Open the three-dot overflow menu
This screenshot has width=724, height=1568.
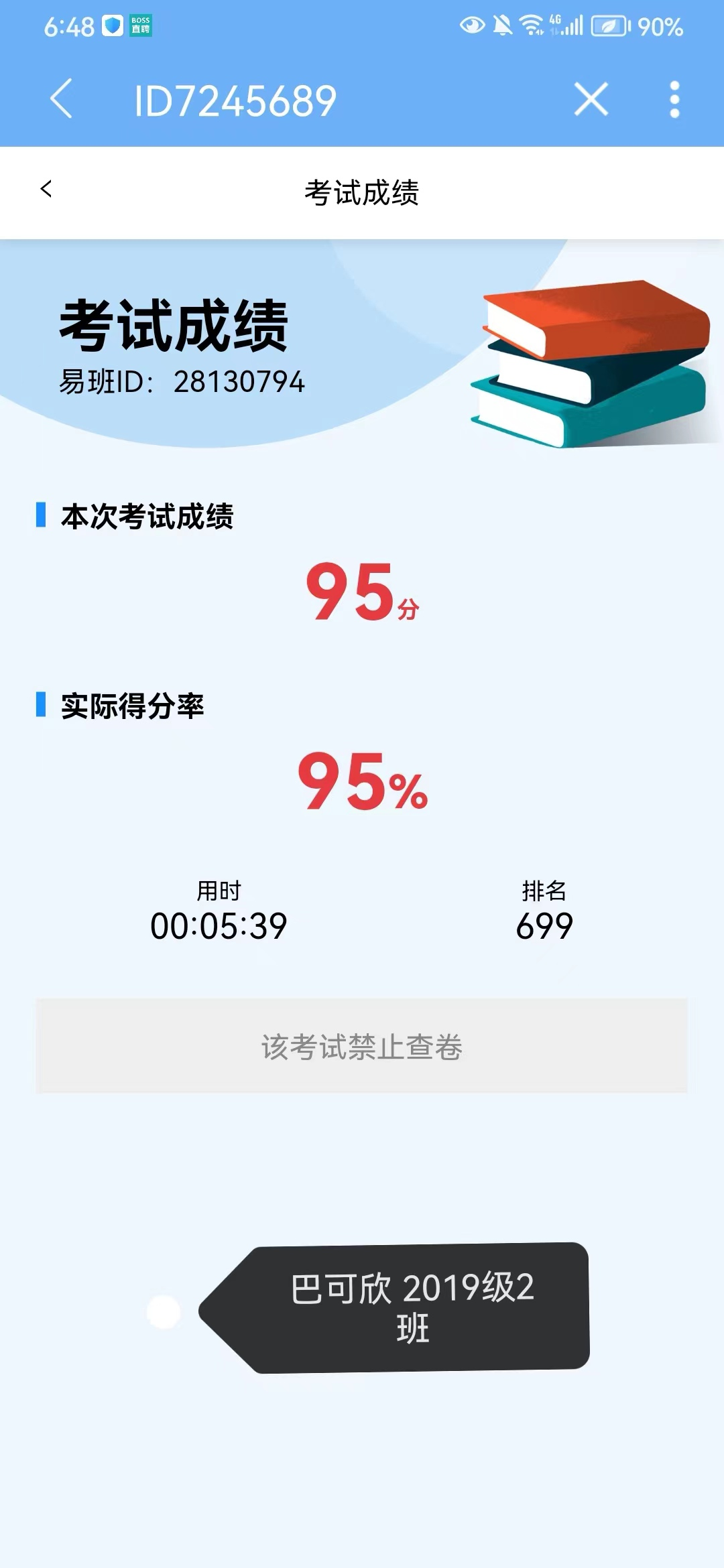point(674,99)
